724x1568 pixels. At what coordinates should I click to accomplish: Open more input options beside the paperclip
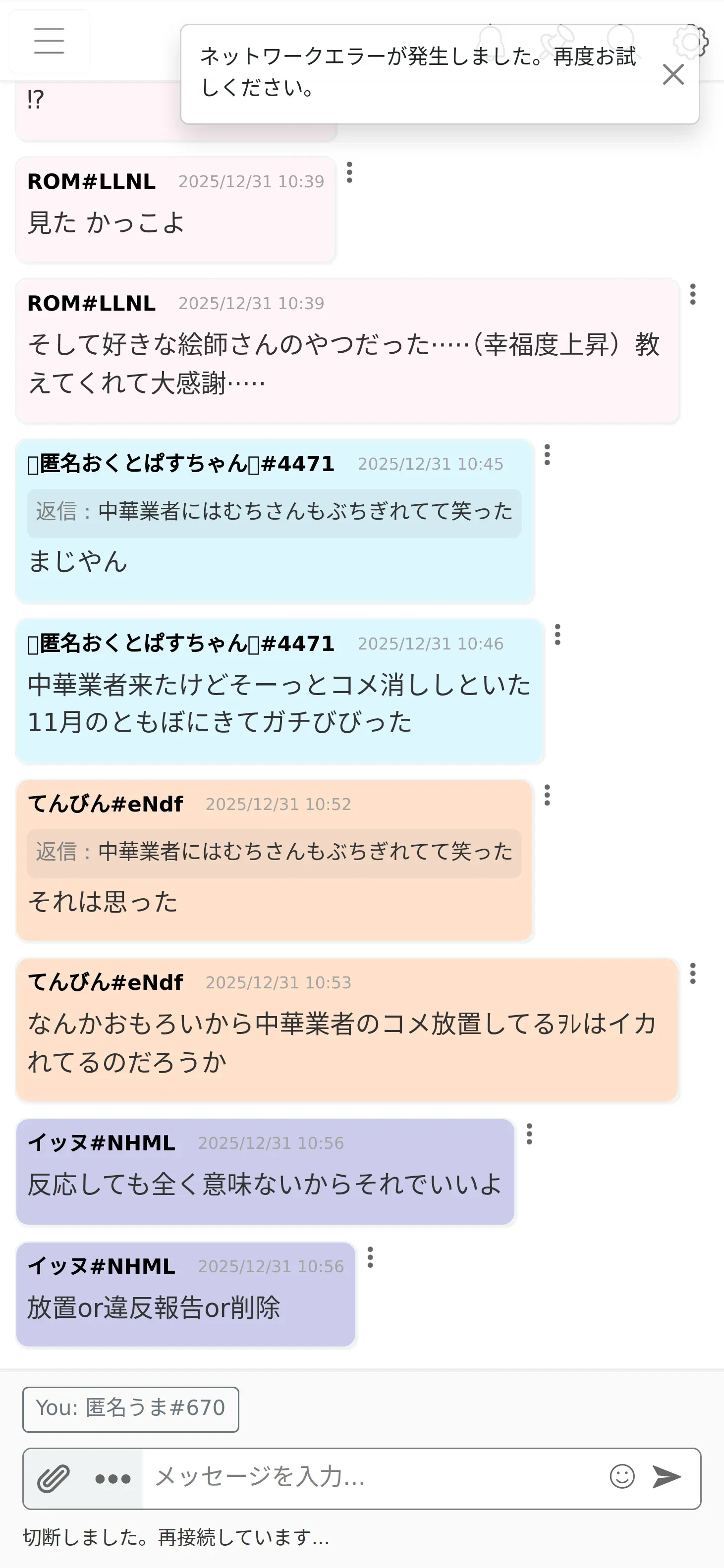(112, 1478)
